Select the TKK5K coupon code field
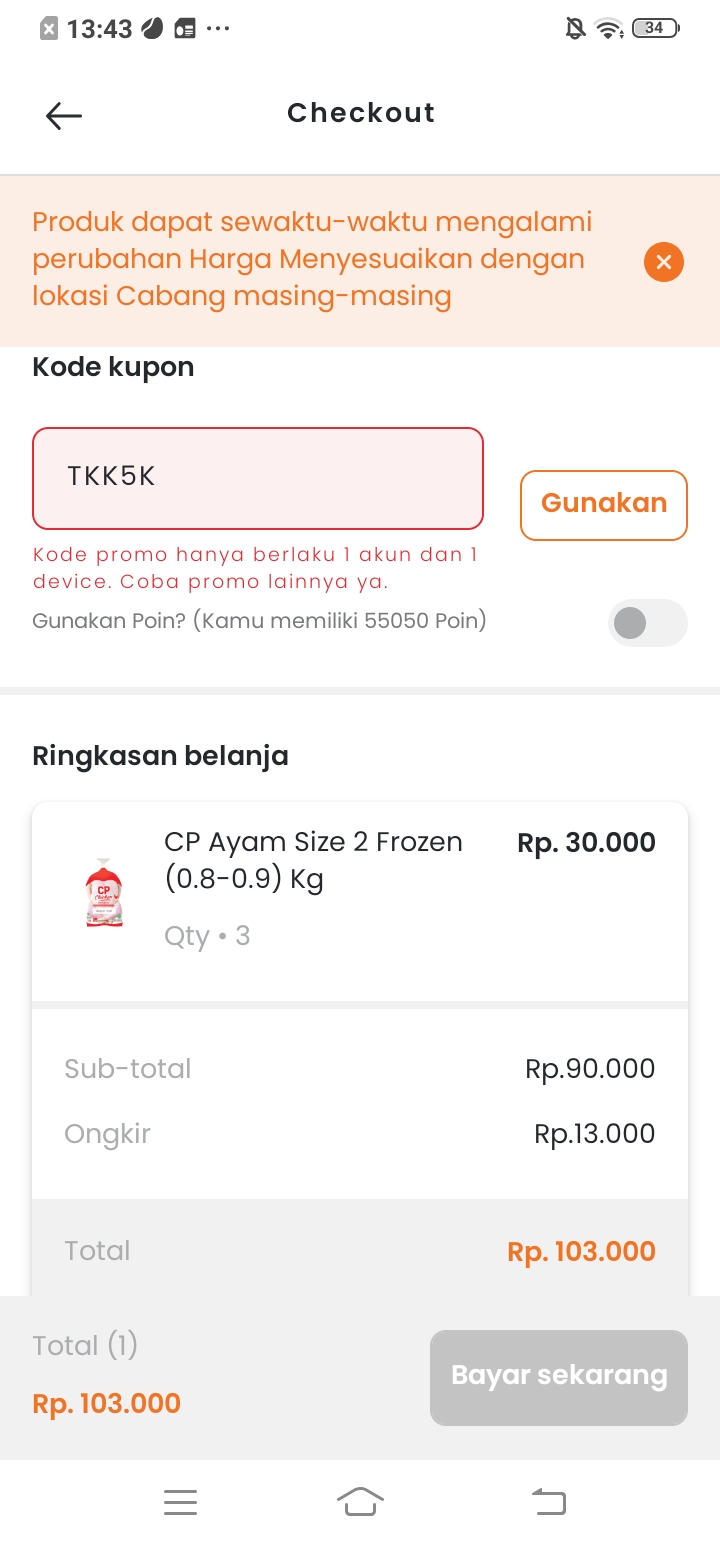The width and height of the screenshot is (720, 1544). coord(258,477)
